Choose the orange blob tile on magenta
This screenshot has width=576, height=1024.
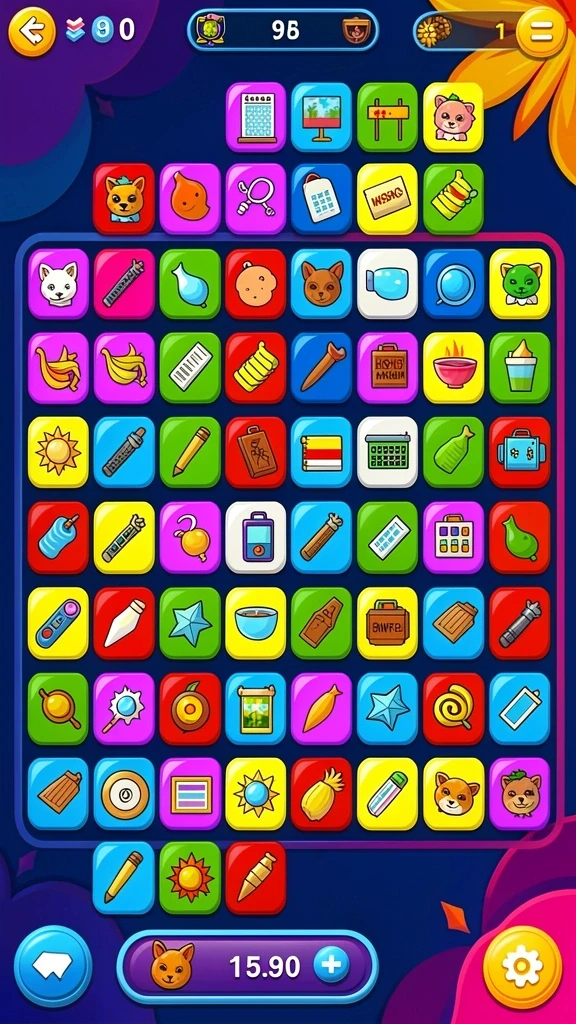(190, 199)
